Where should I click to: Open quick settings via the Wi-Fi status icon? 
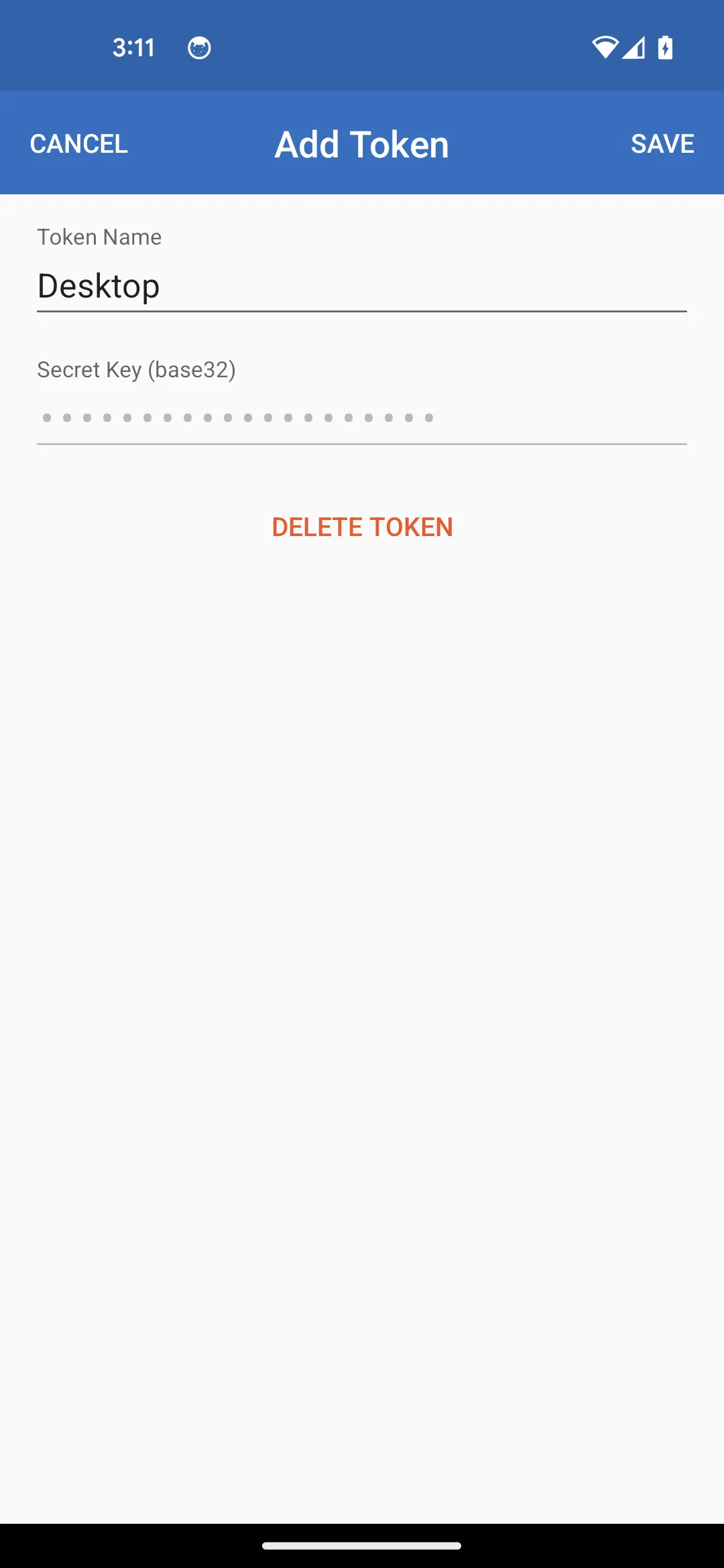(604, 47)
